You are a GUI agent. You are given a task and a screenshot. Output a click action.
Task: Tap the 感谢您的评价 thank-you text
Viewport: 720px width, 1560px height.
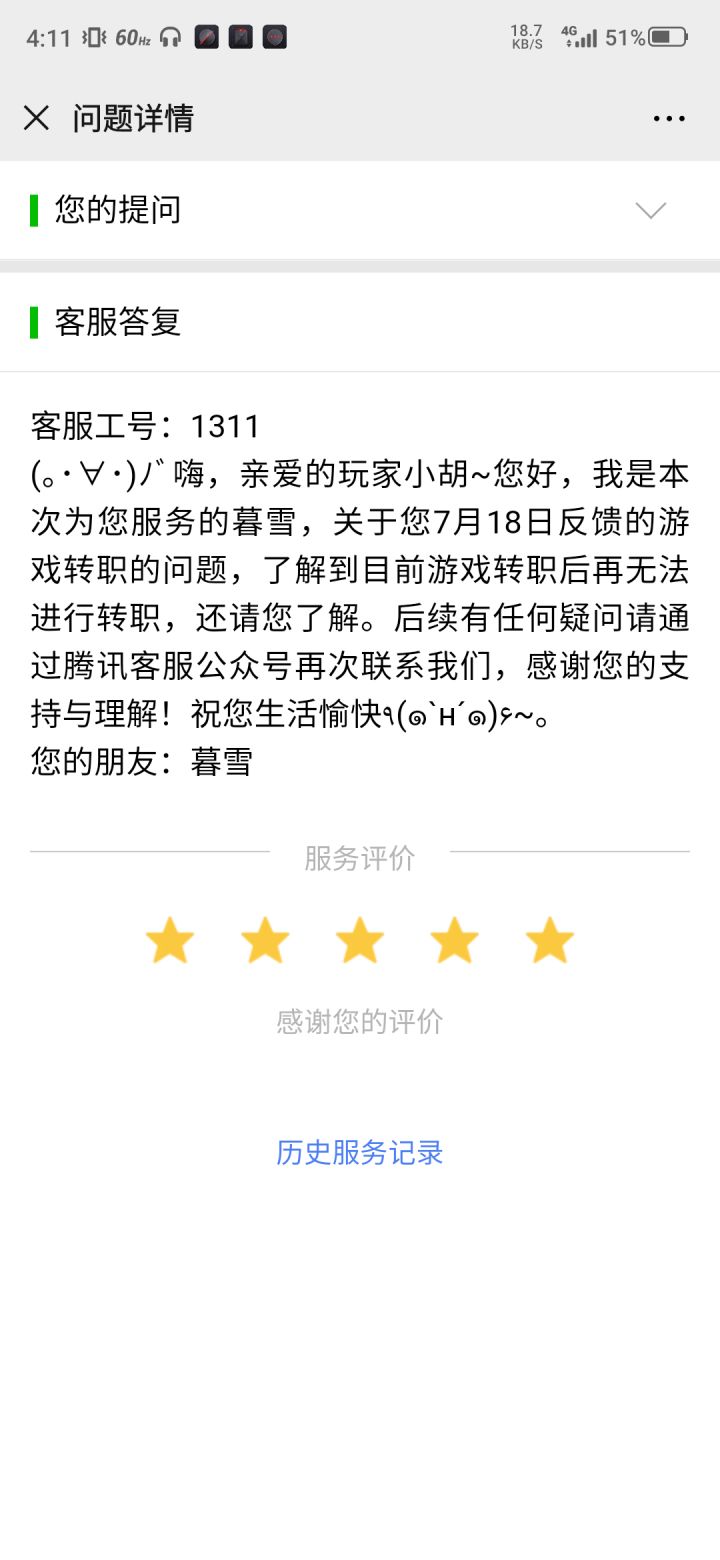360,1020
